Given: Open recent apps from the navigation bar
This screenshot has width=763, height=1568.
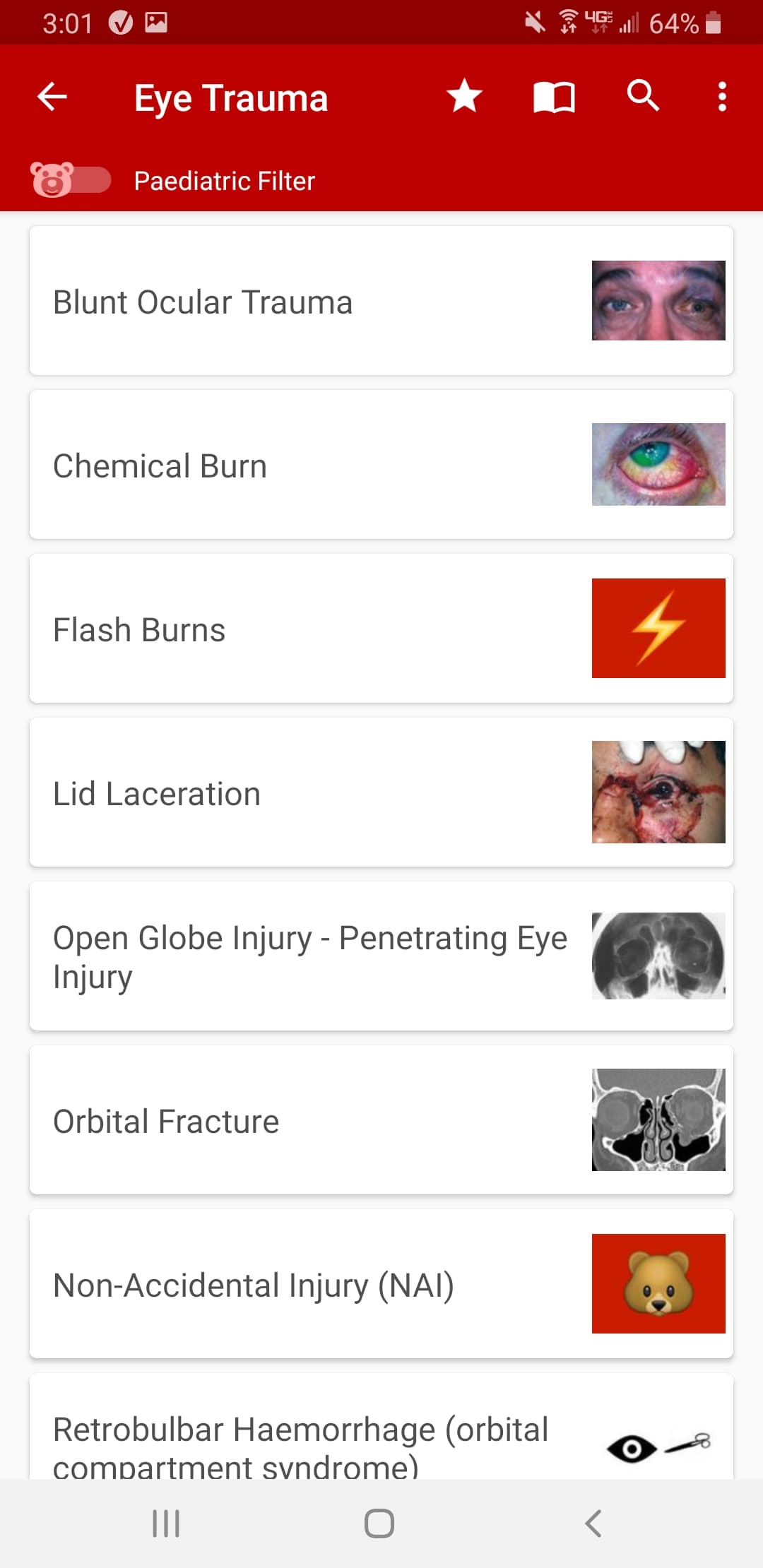Looking at the screenshot, I should (x=166, y=1524).
